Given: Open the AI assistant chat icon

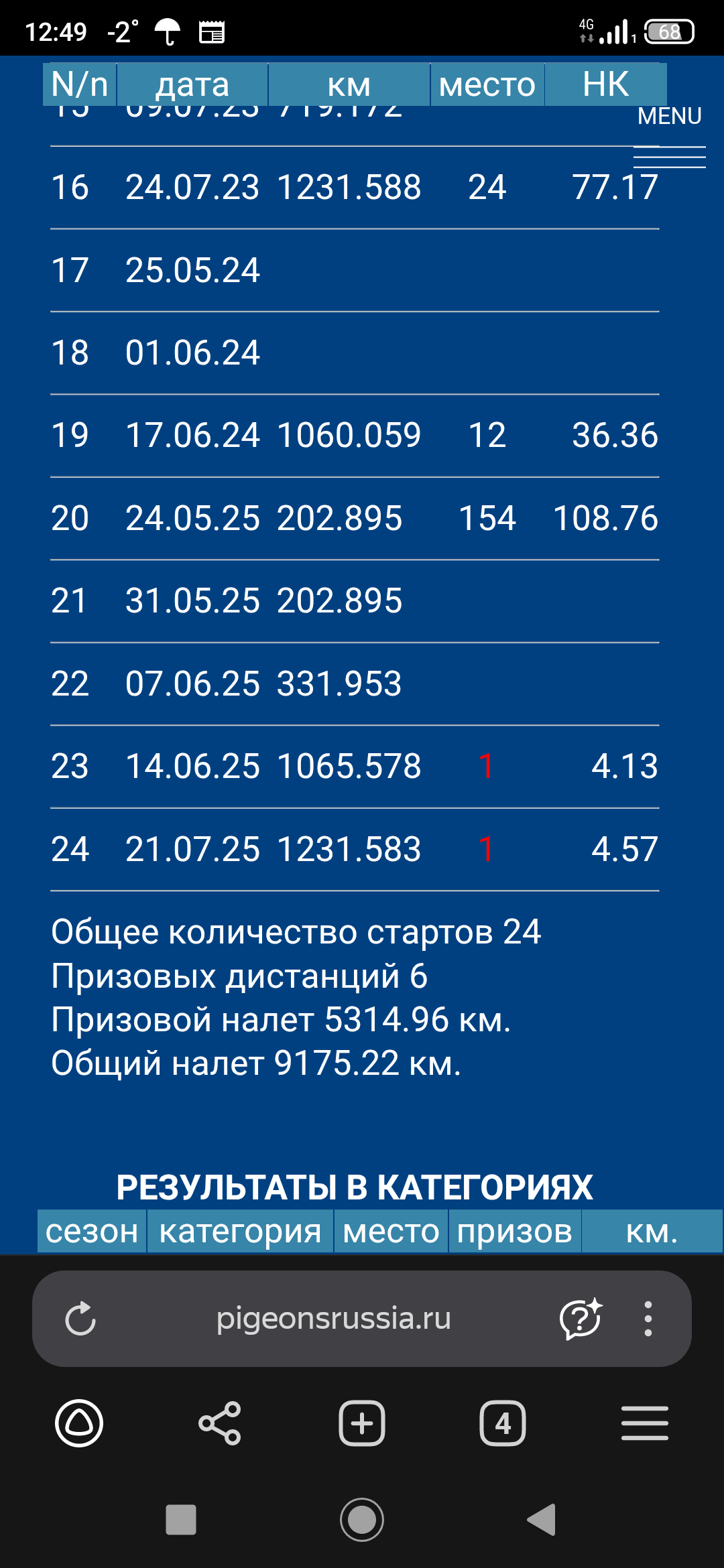Looking at the screenshot, I should (x=581, y=1319).
